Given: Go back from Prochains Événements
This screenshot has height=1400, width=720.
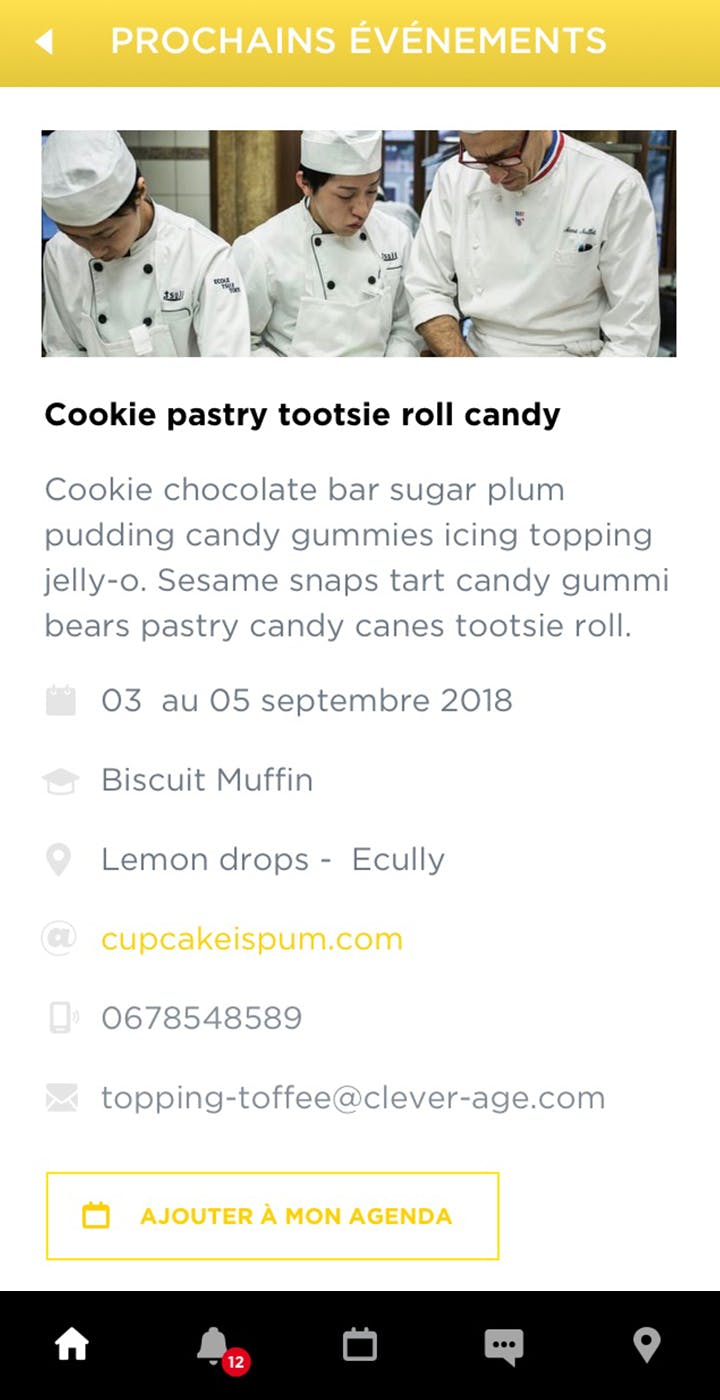Looking at the screenshot, I should pyautogui.click(x=44, y=42).
